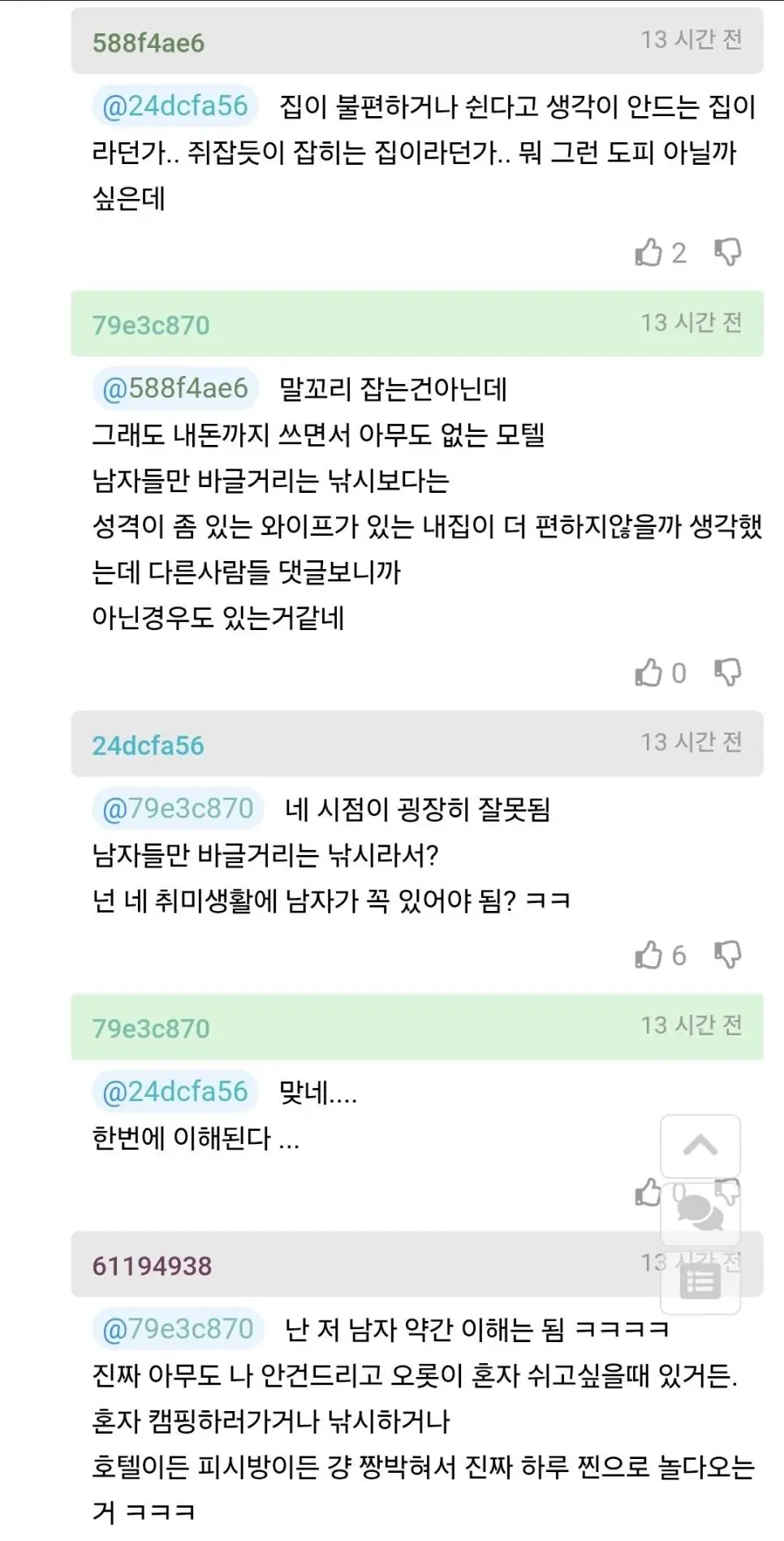
Task: Like 588f4ae6's comment with 2 likes
Action: click(648, 253)
